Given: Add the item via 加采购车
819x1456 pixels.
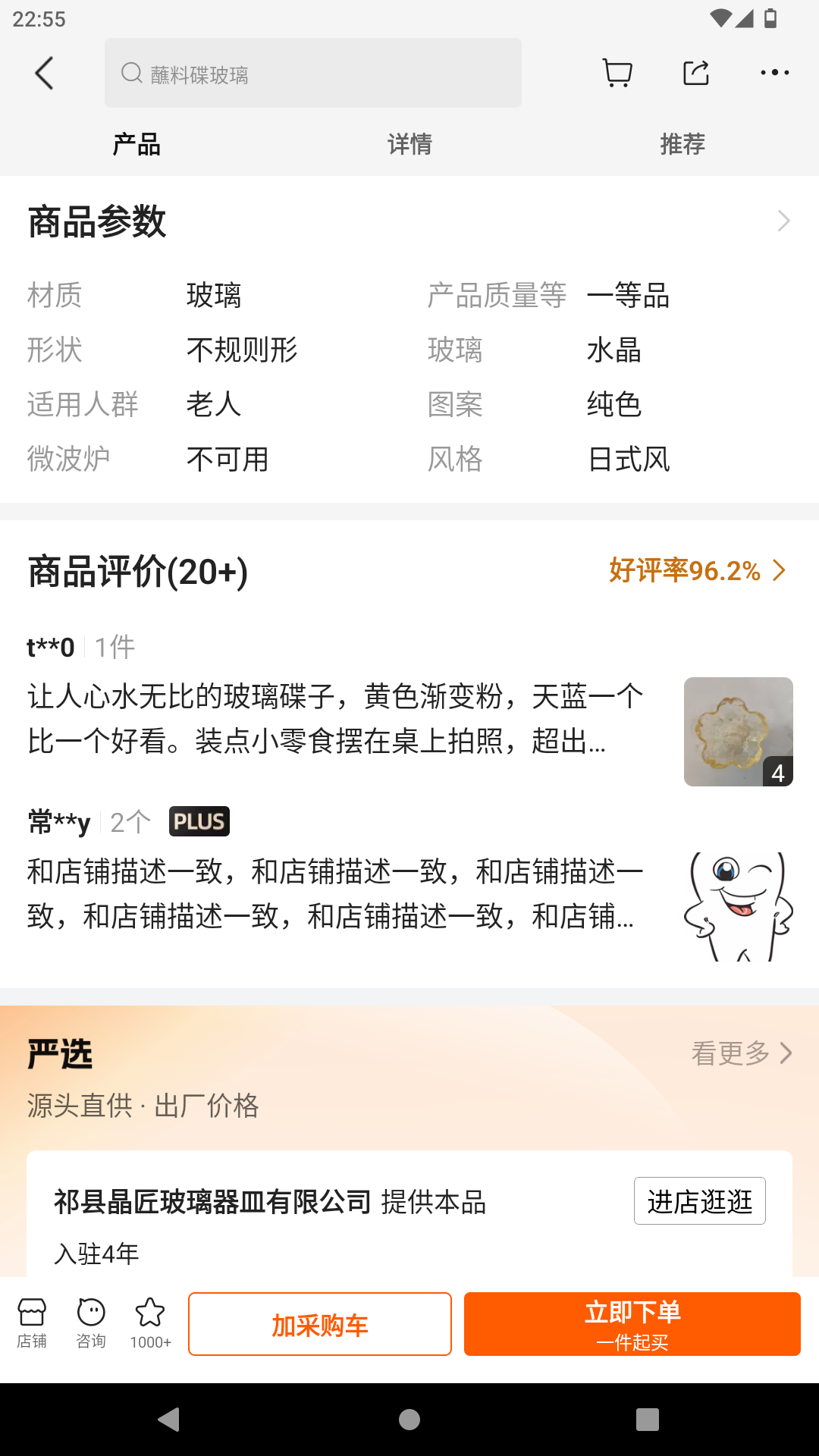Looking at the screenshot, I should tap(320, 1324).
